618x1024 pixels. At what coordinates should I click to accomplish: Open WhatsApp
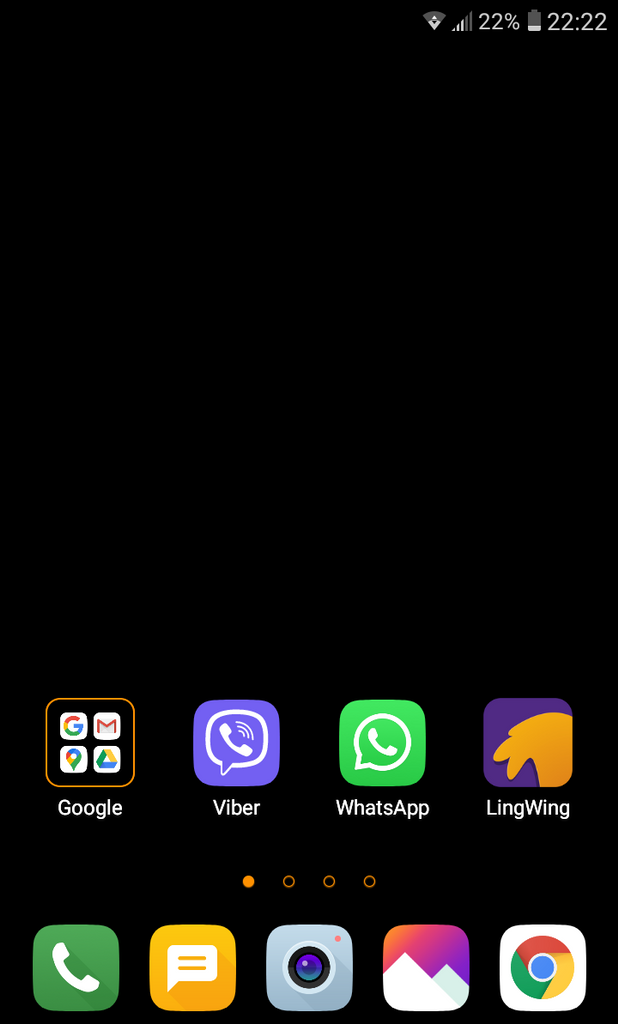click(382, 743)
